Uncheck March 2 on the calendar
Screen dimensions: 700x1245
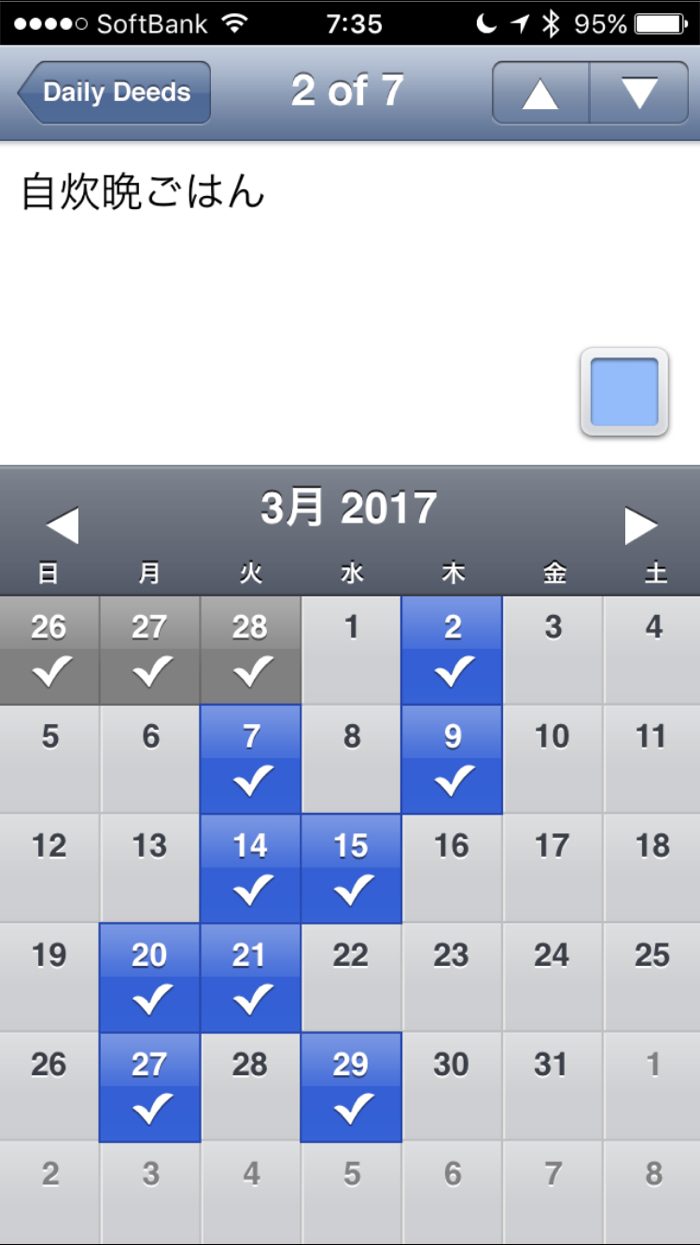(x=452, y=650)
